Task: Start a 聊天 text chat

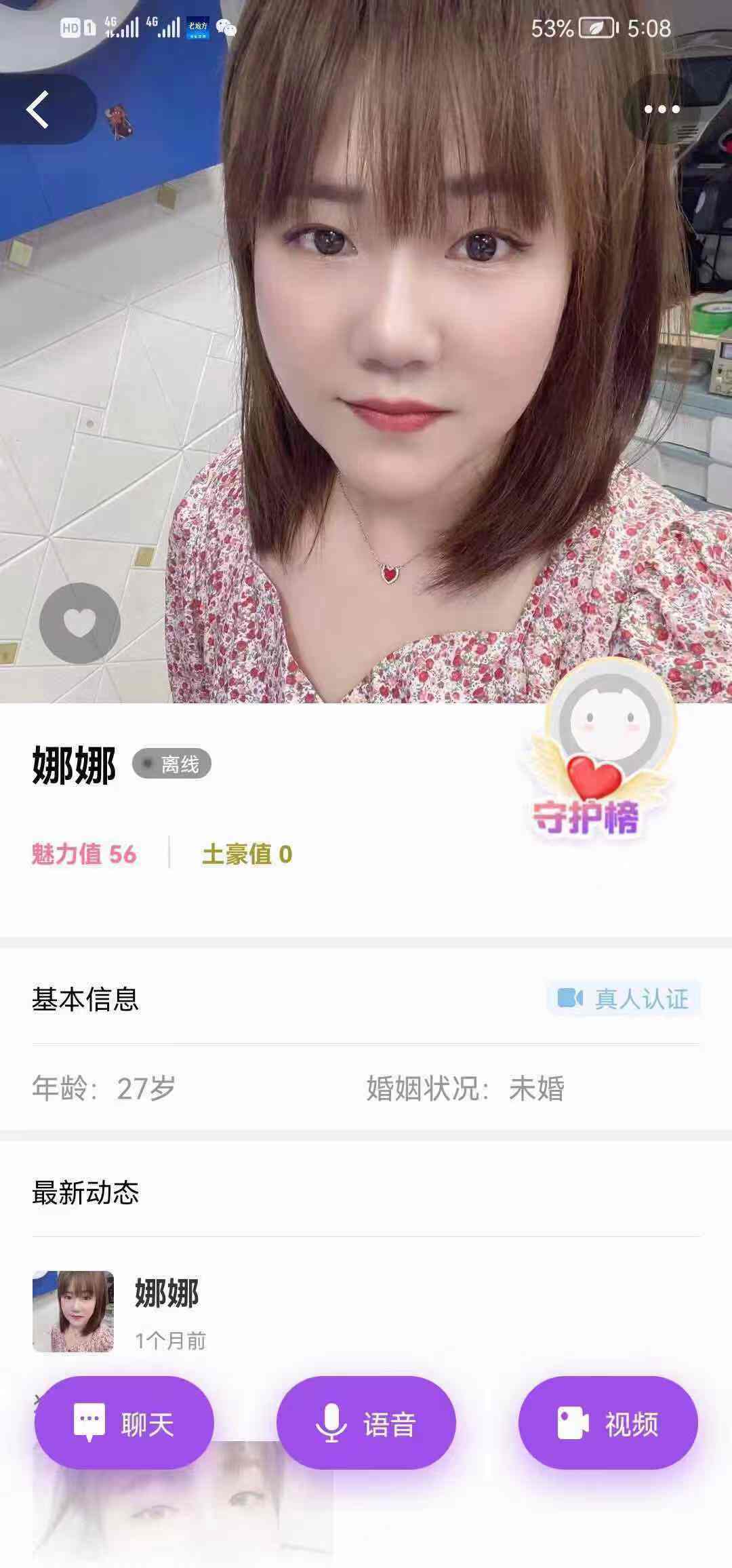Action: pyautogui.click(x=124, y=1423)
